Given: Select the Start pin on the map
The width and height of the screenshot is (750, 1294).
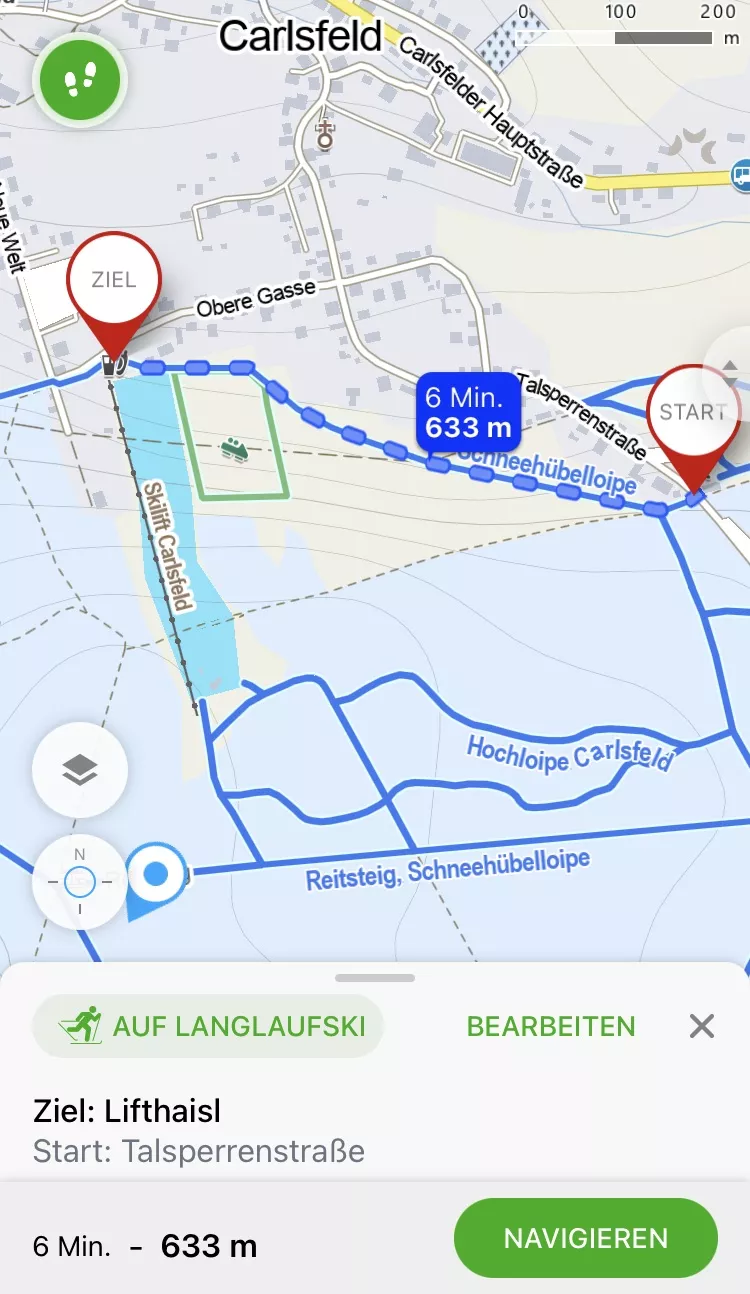Looking at the screenshot, I should pyautogui.click(x=693, y=414).
